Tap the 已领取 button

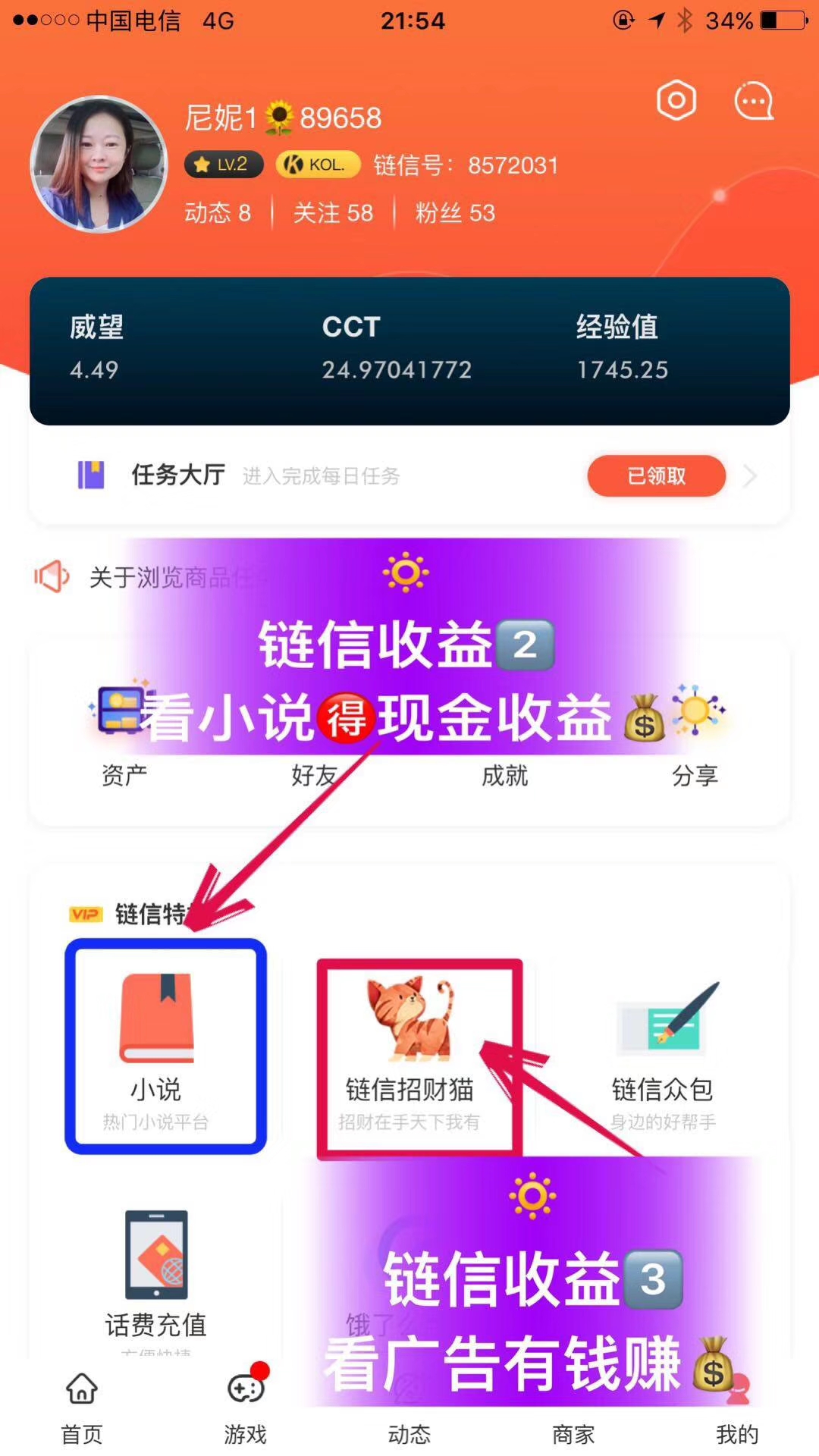point(656,475)
